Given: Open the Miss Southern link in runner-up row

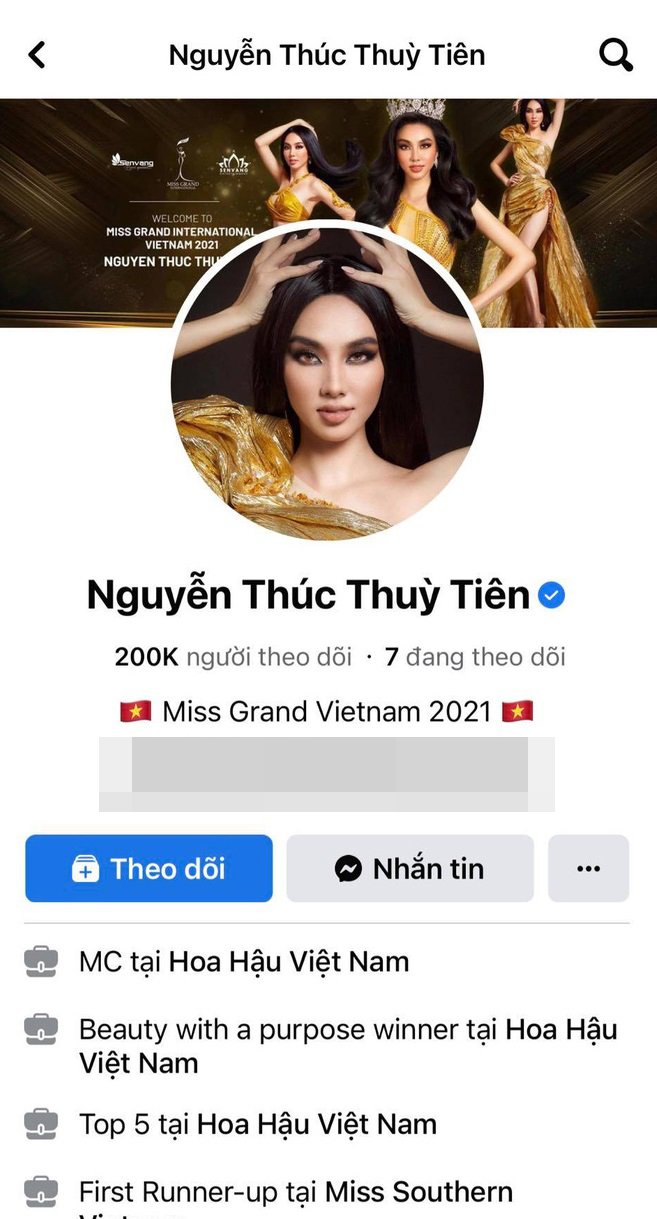Looking at the screenshot, I should (418, 1192).
